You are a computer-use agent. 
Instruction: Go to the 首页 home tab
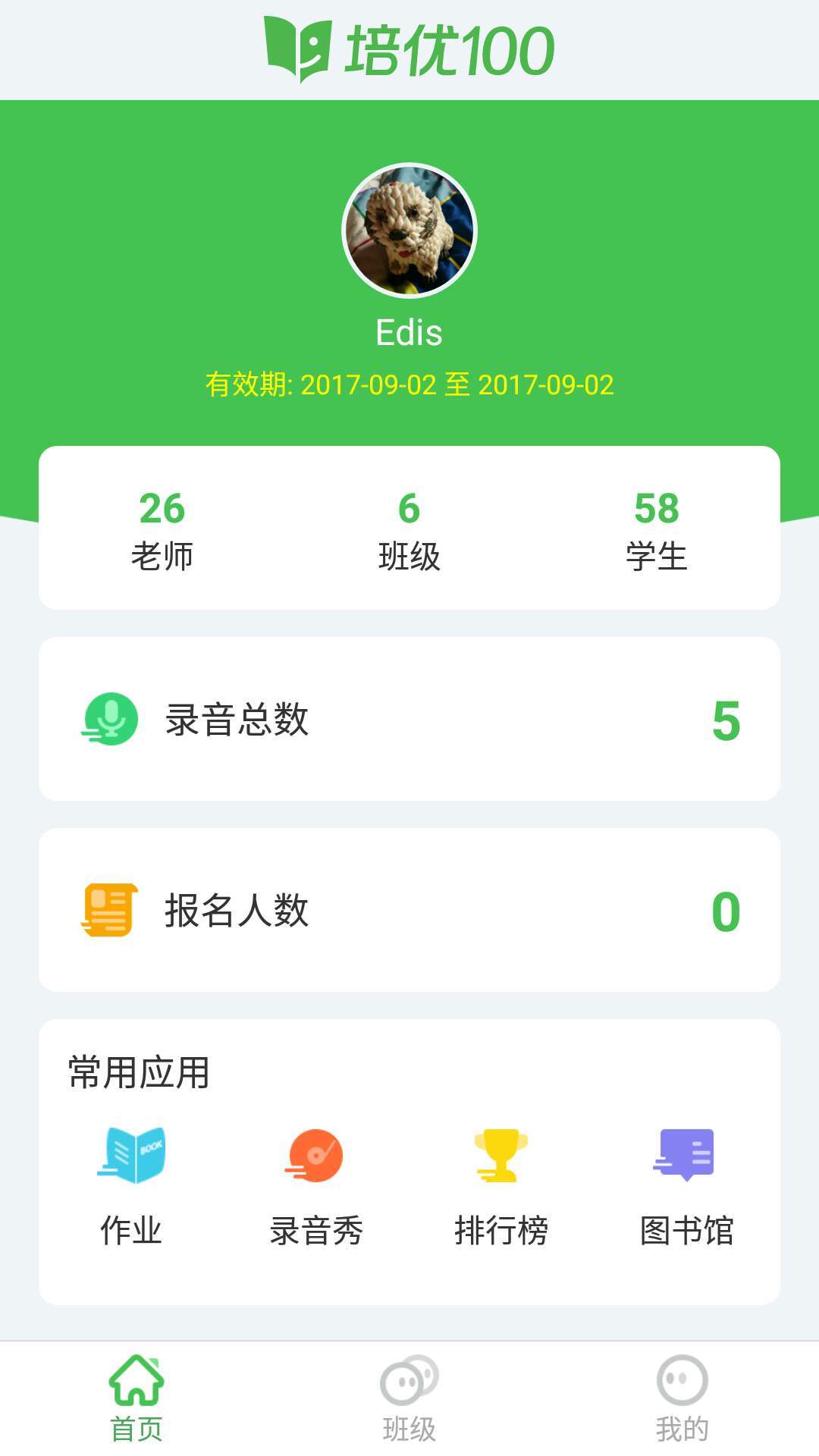(x=136, y=1398)
